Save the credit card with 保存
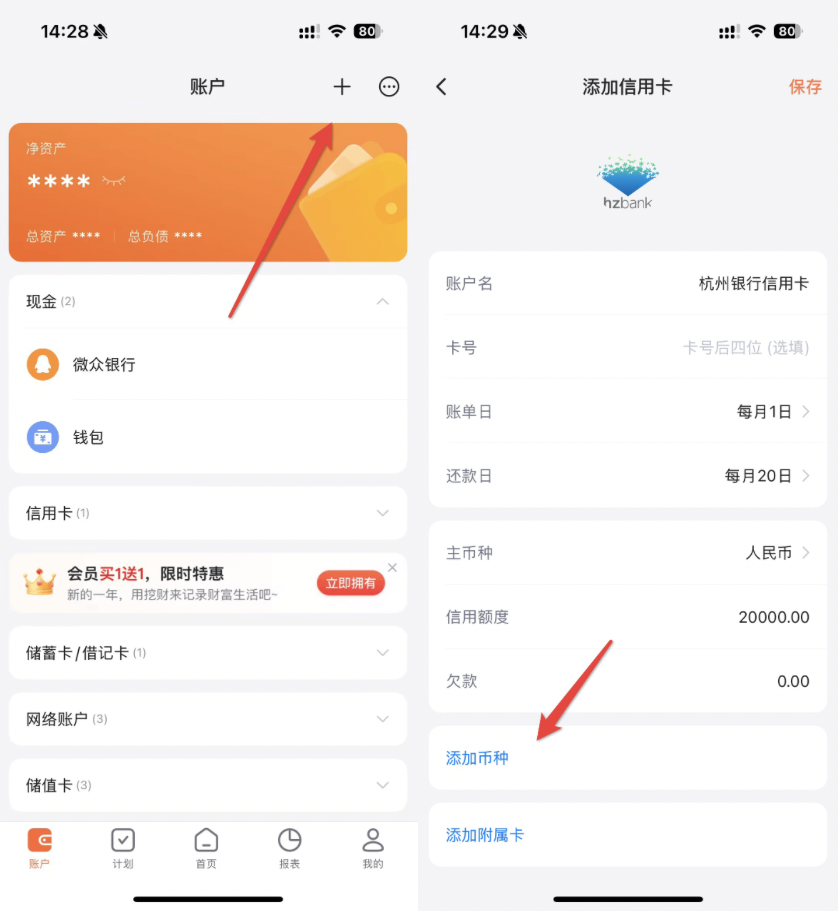The image size is (838, 918). tap(805, 87)
